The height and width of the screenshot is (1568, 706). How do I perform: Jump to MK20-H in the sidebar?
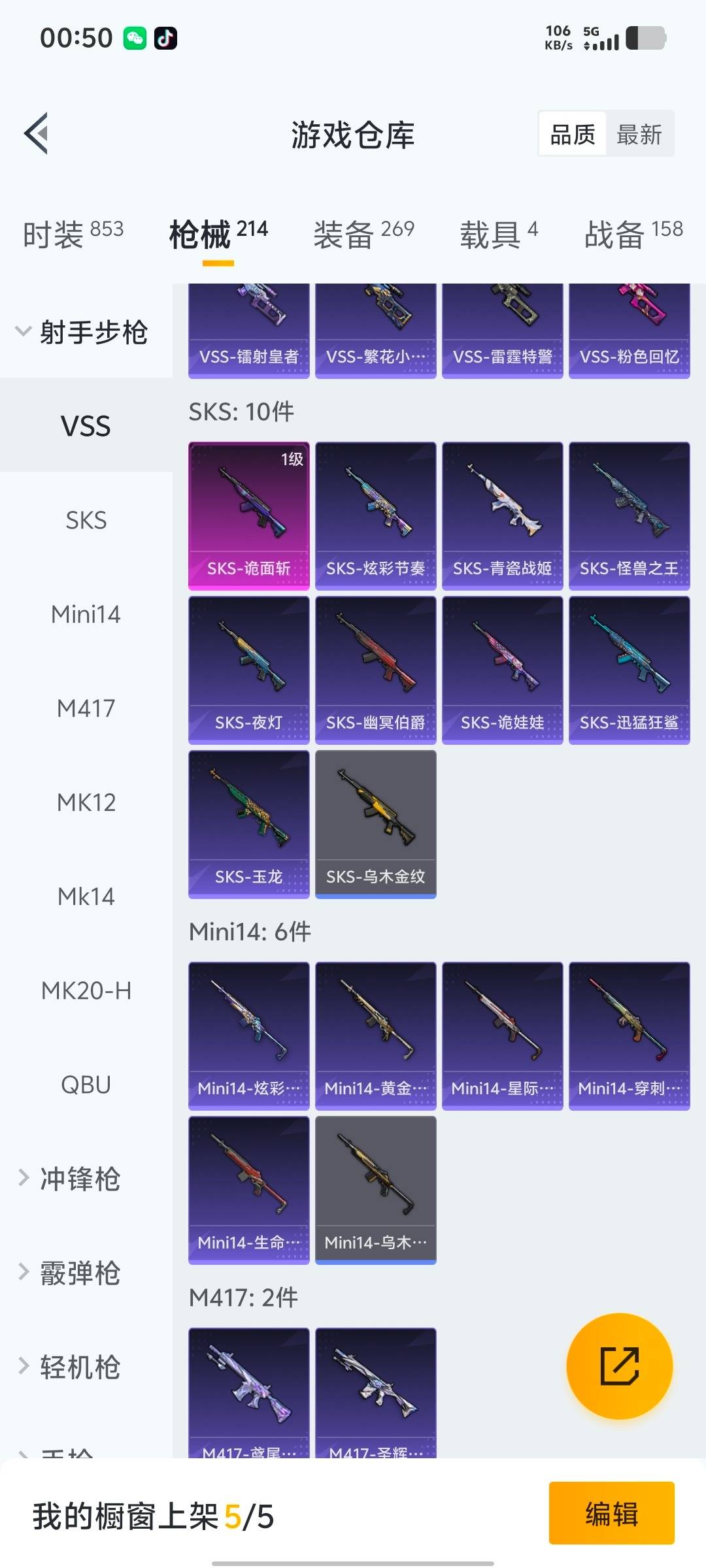click(x=86, y=990)
